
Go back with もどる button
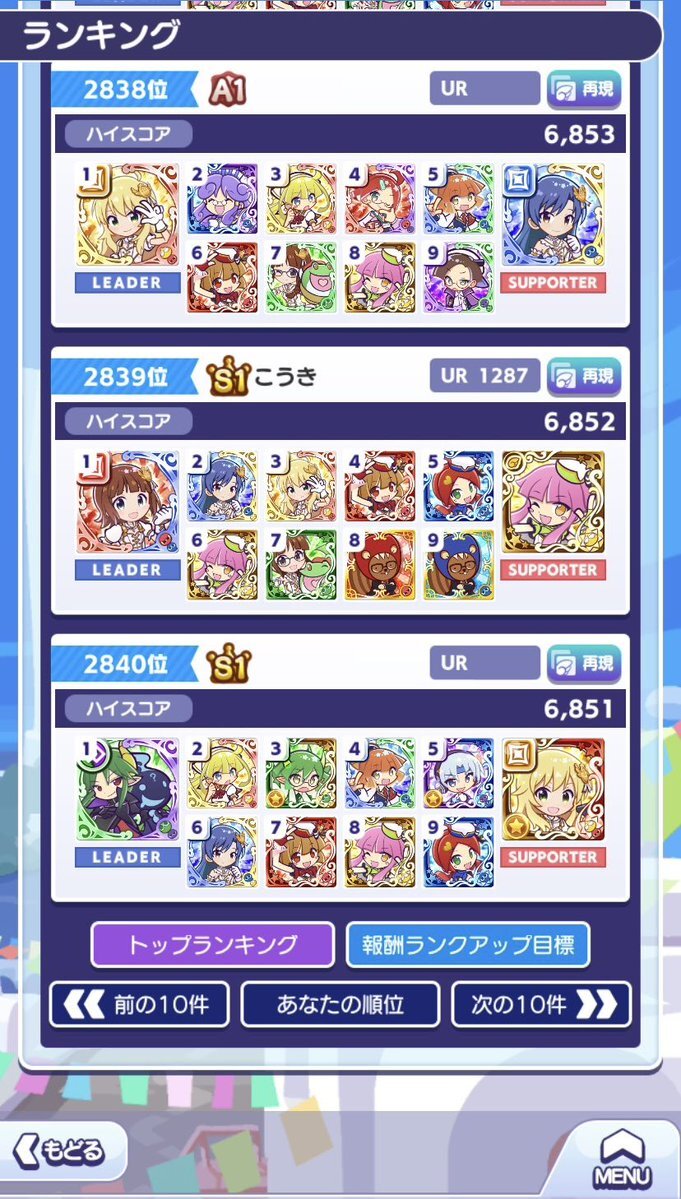(x=63, y=1151)
